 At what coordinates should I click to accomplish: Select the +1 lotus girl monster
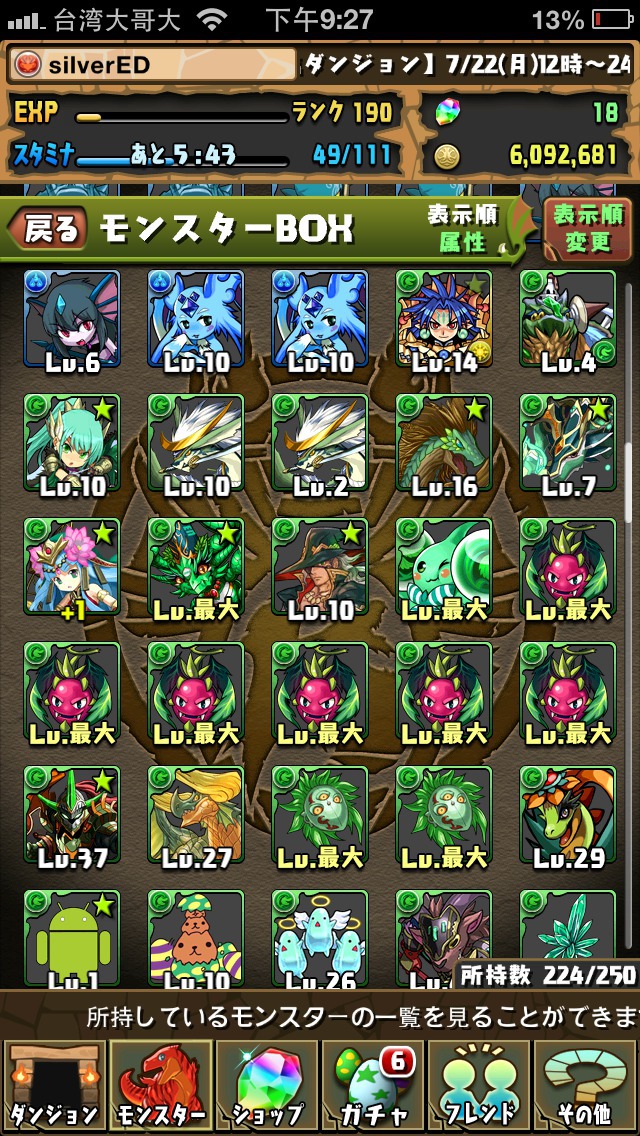coord(72,567)
